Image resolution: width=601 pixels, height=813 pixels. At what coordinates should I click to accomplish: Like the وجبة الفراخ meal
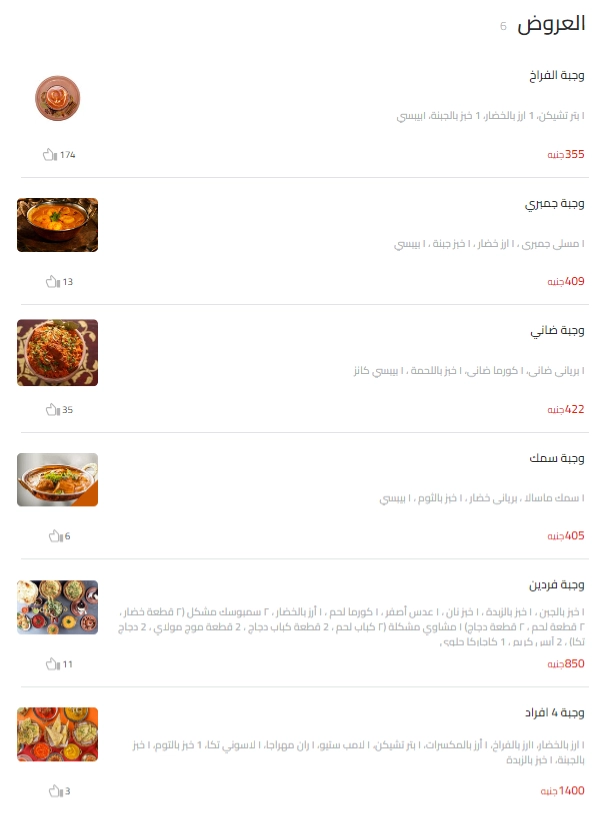(50, 155)
